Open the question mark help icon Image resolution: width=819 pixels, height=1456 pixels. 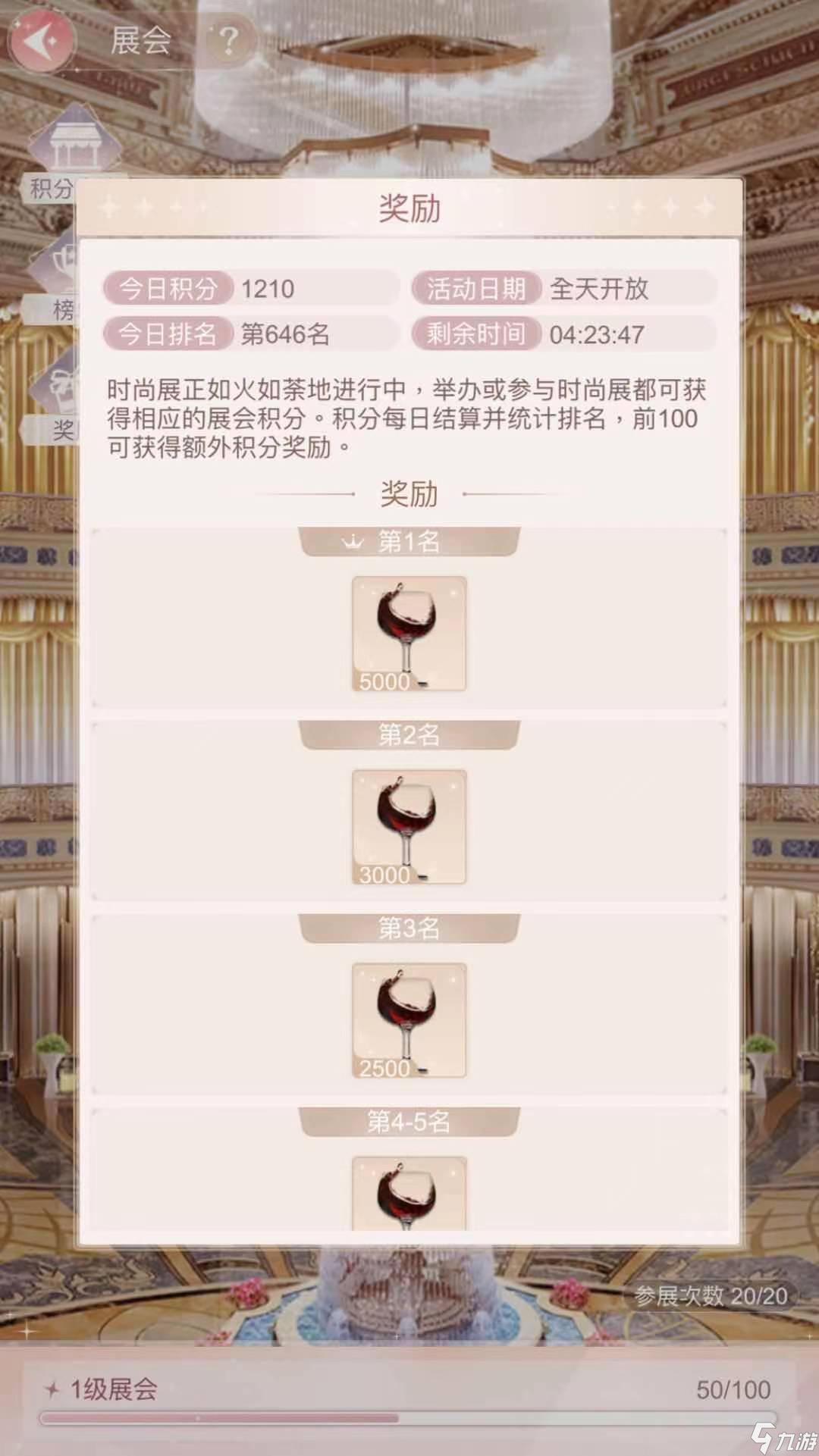228,40
